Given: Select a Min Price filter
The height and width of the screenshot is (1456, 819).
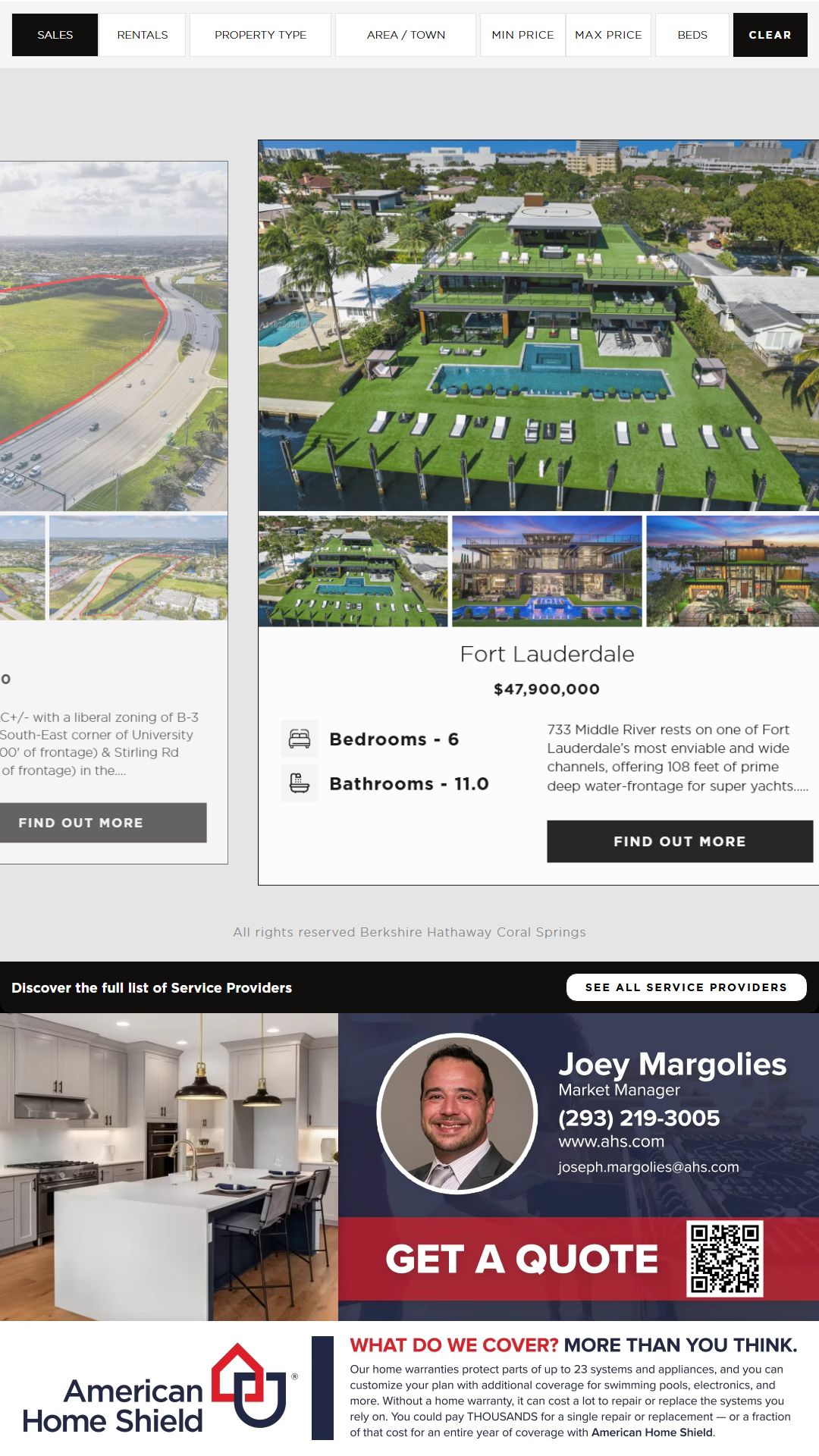Looking at the screenshot, I should 522,35.
